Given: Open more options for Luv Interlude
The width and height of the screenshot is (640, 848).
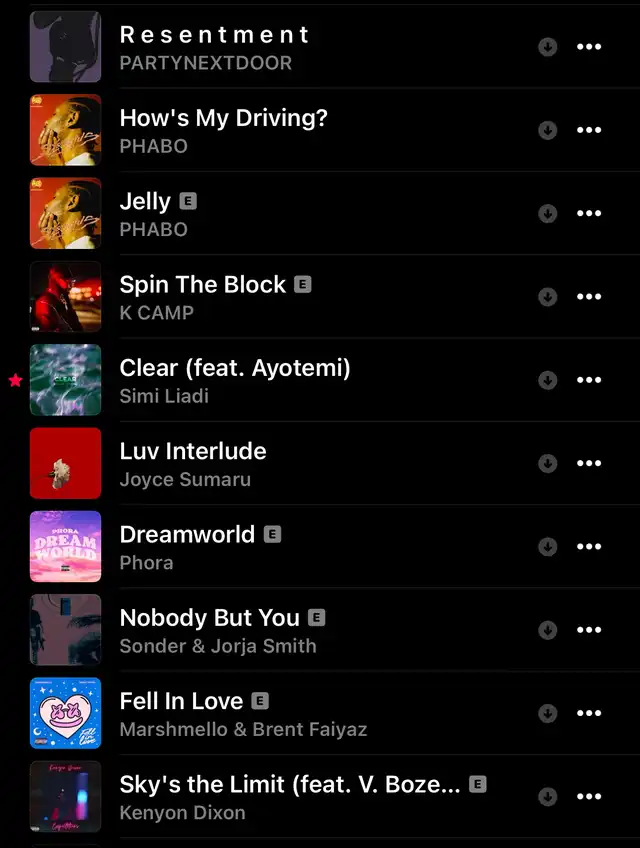Looking at the screenshot, I should pos(589,463).
